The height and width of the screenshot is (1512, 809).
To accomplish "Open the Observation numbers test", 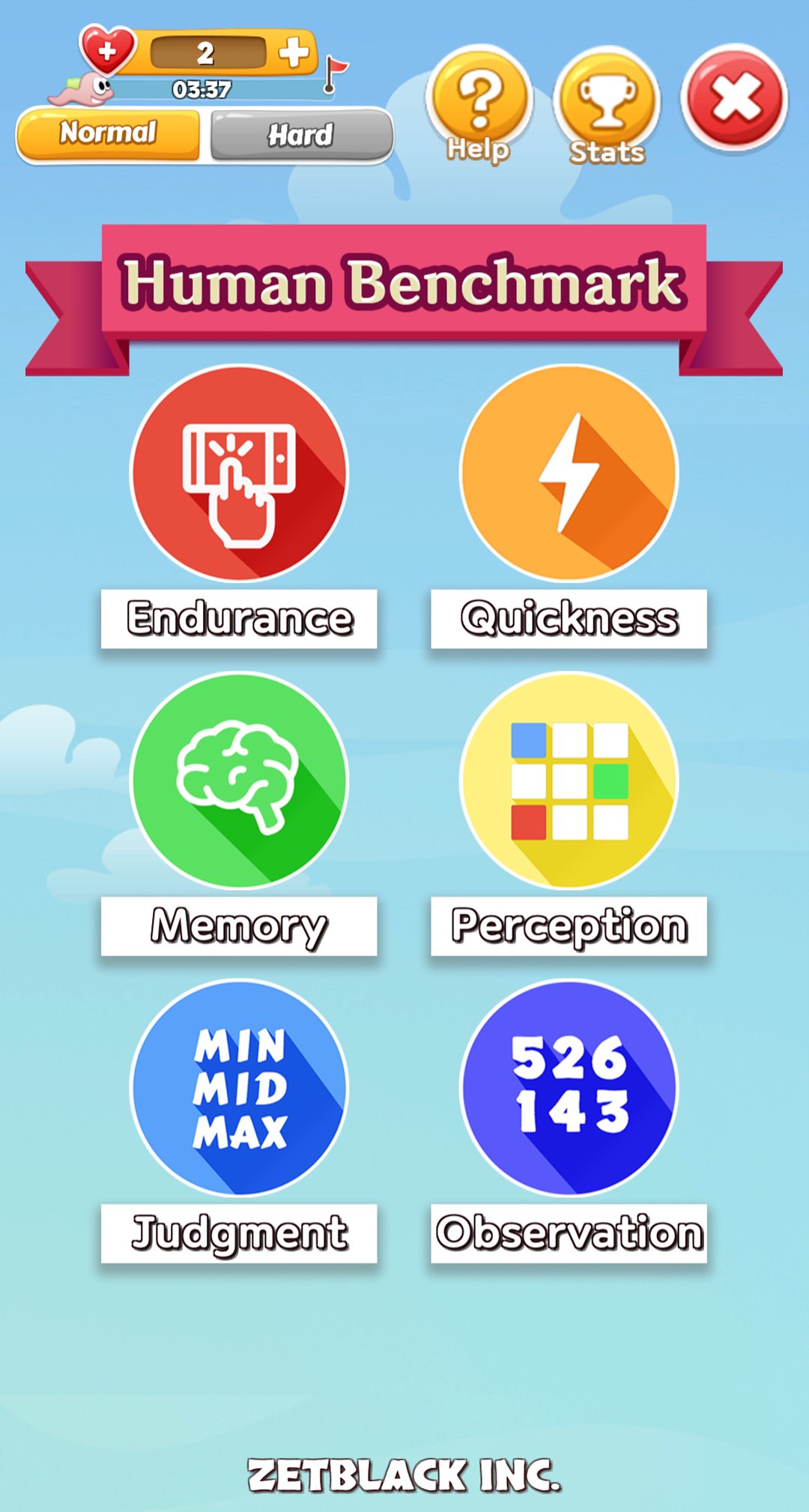I will (x=567, y=1090).
